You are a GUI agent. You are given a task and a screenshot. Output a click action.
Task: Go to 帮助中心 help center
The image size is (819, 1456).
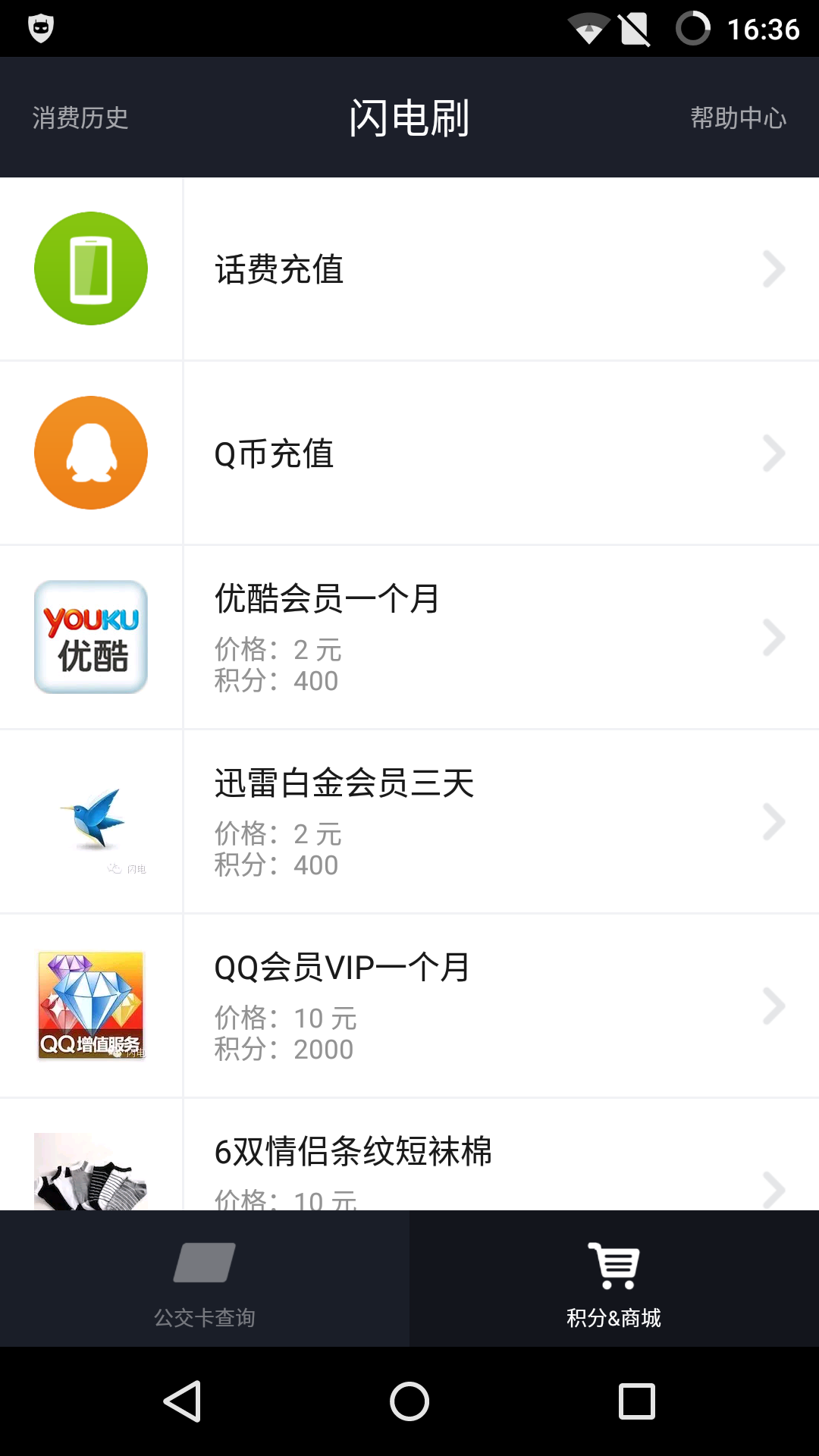(738, 118)
